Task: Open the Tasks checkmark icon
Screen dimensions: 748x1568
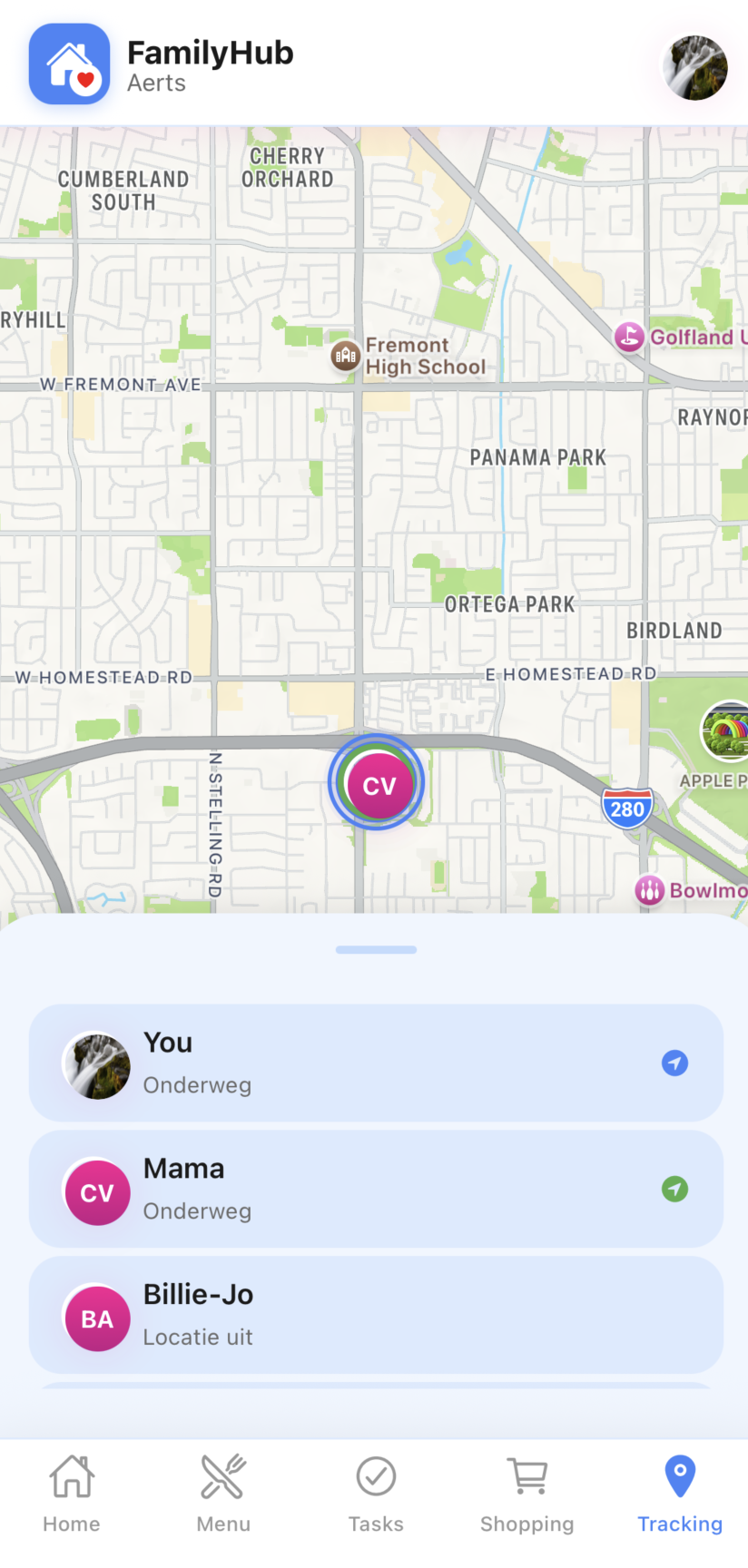Action: click(x=376, y=1476)
